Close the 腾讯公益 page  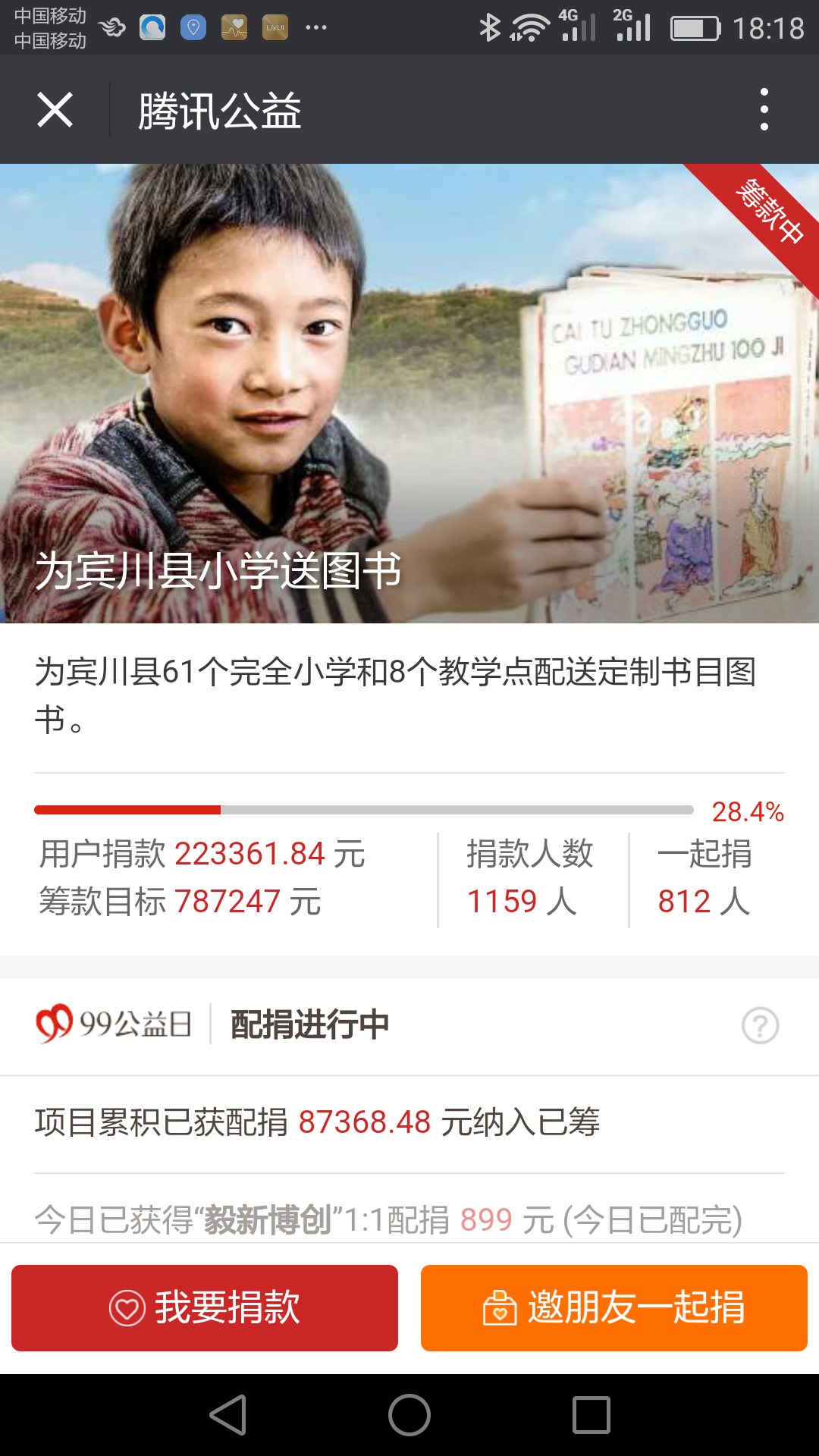(55, 110)
